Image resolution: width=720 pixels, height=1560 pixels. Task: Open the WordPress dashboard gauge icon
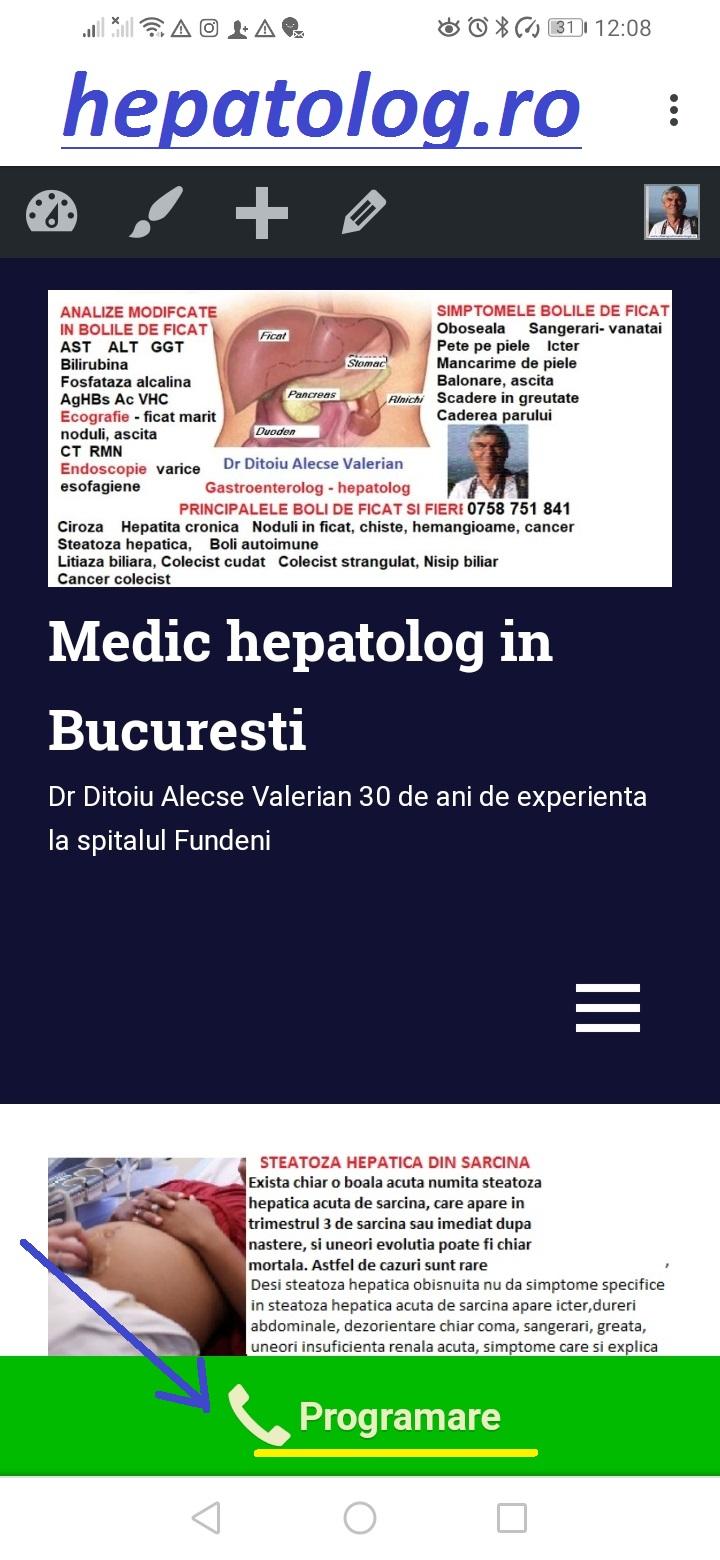[x=52, y=212]
